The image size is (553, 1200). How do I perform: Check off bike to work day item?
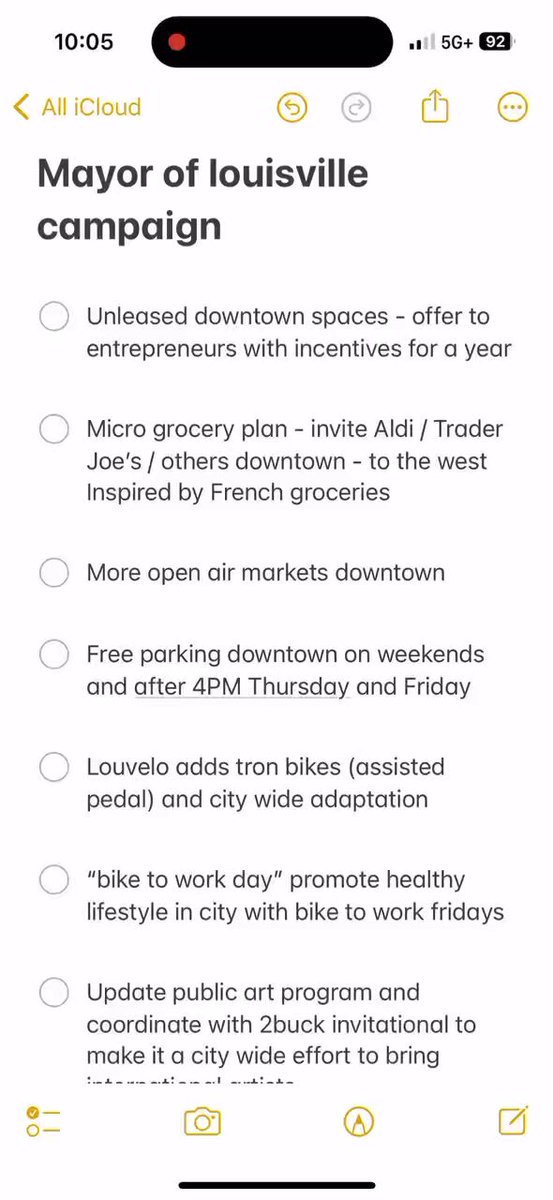coord(53,880)
